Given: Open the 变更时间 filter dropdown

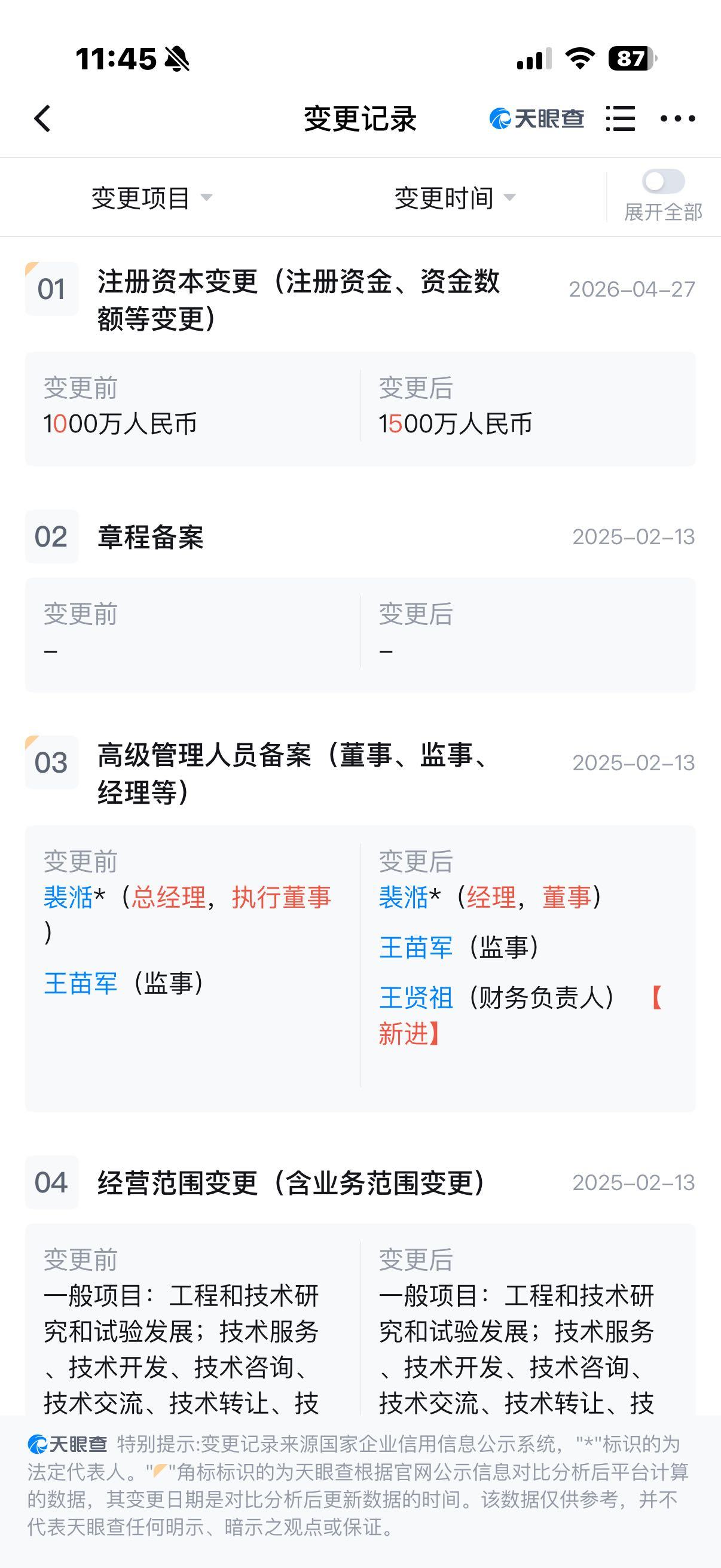Looking at the screenshot, I should [x=454, y=199].
